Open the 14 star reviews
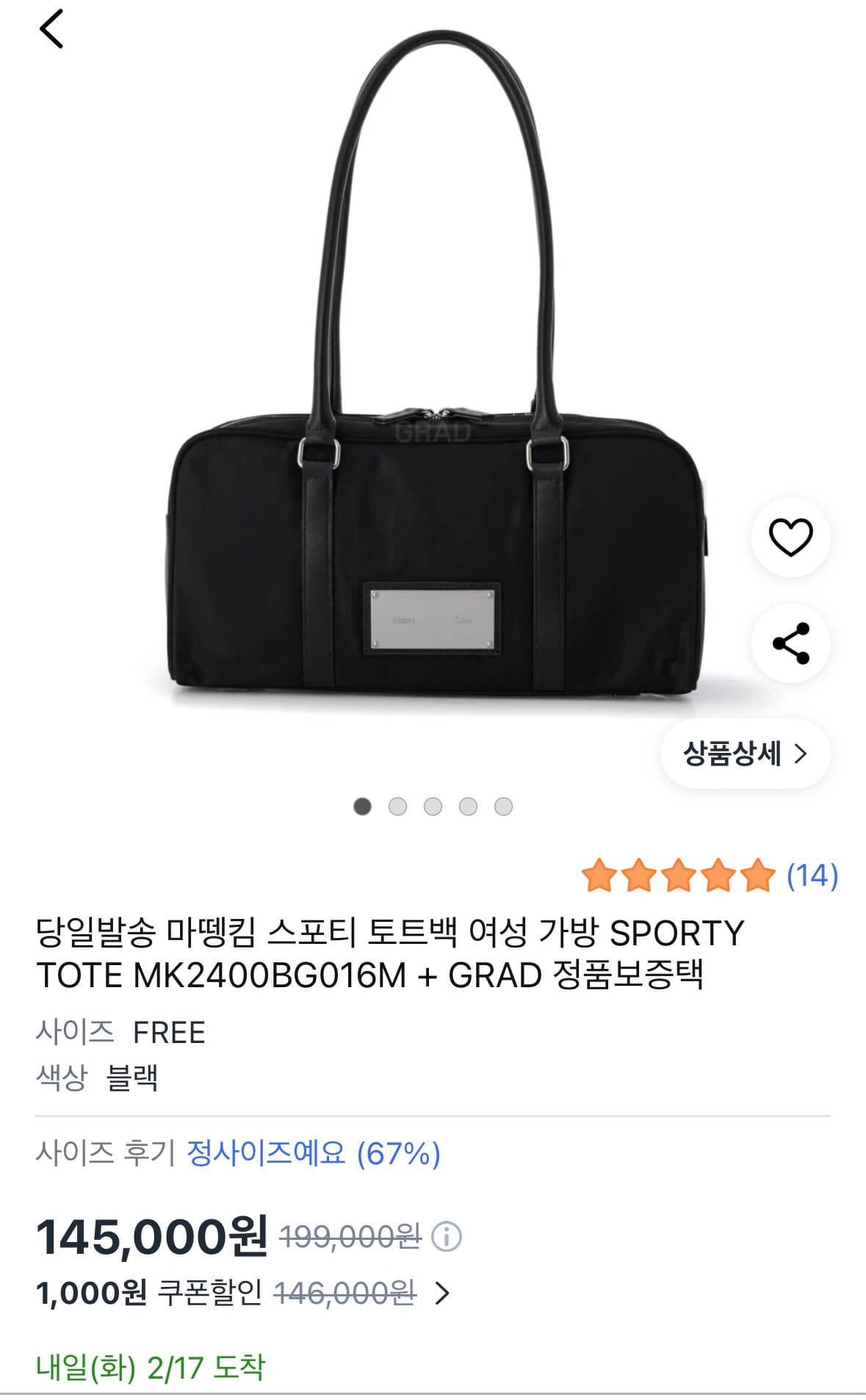Image resolution: width=866 pixels, height=1400 pixels. point(812,876)
